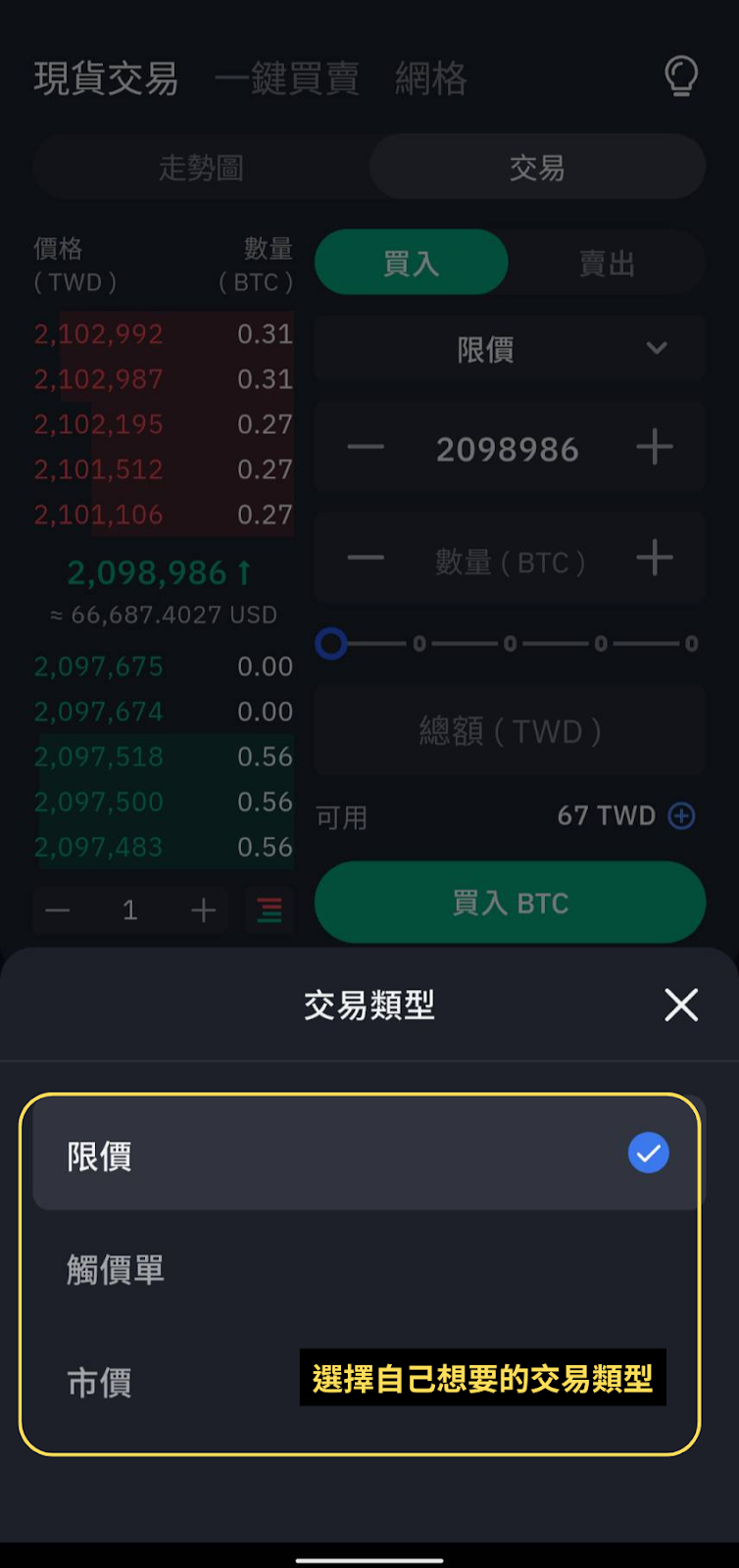Select the 限價 order type
The height and width of the screenshot is (1568, 739).
[x=369, y=1154]
